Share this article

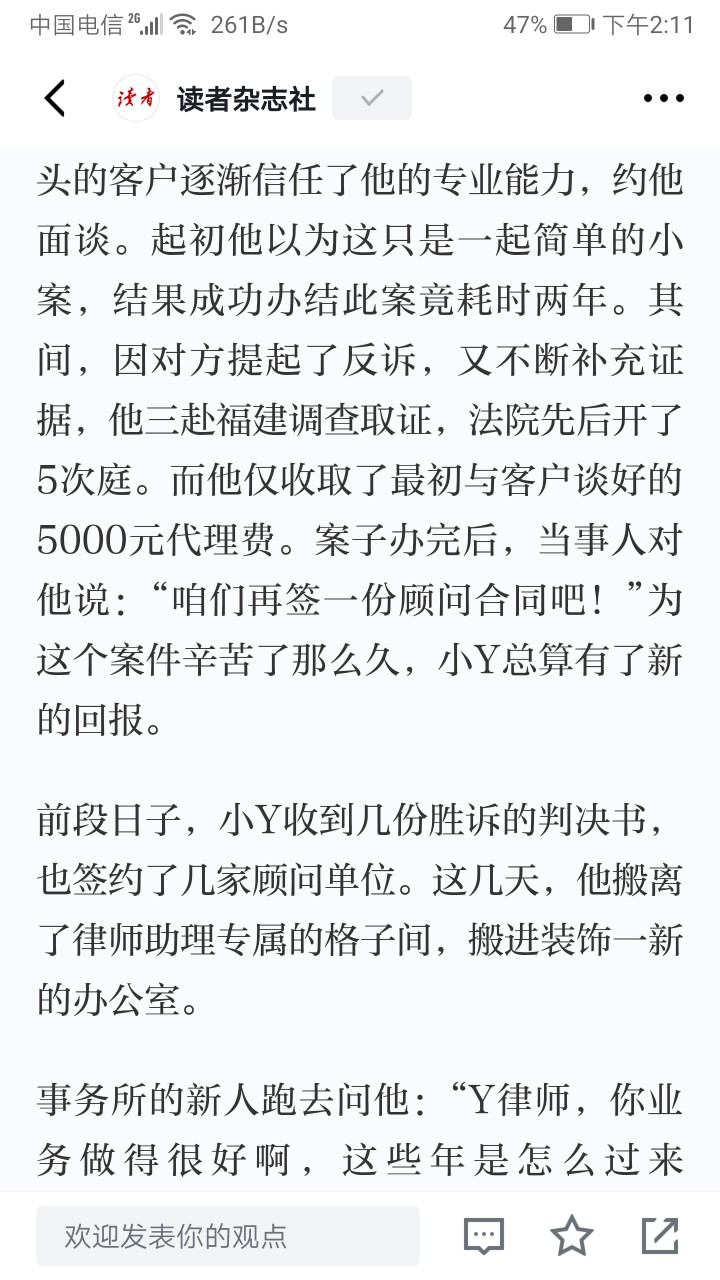pyautogui.click(x=660, y=1236)
